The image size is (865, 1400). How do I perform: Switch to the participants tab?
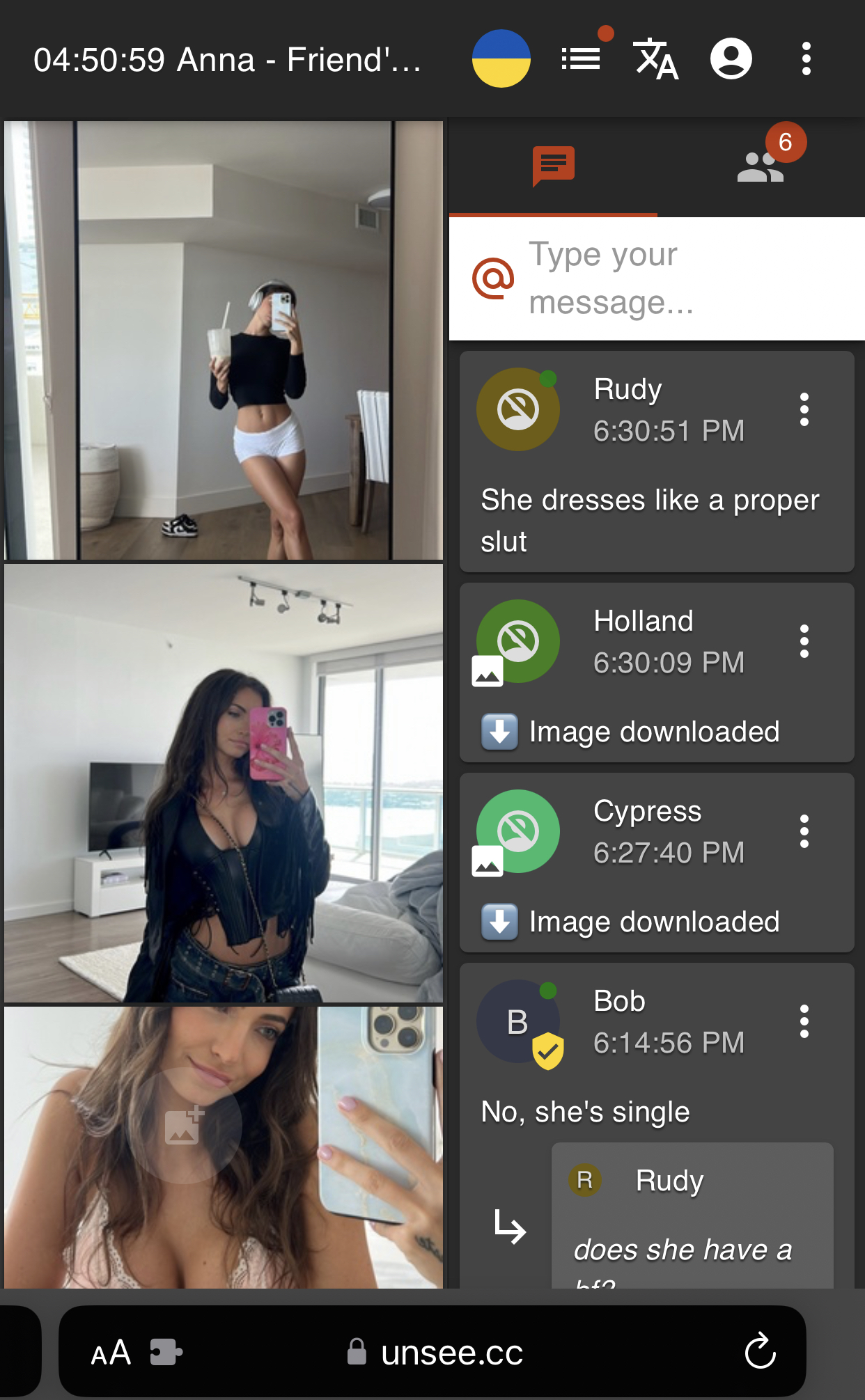[x=761, y=167]
